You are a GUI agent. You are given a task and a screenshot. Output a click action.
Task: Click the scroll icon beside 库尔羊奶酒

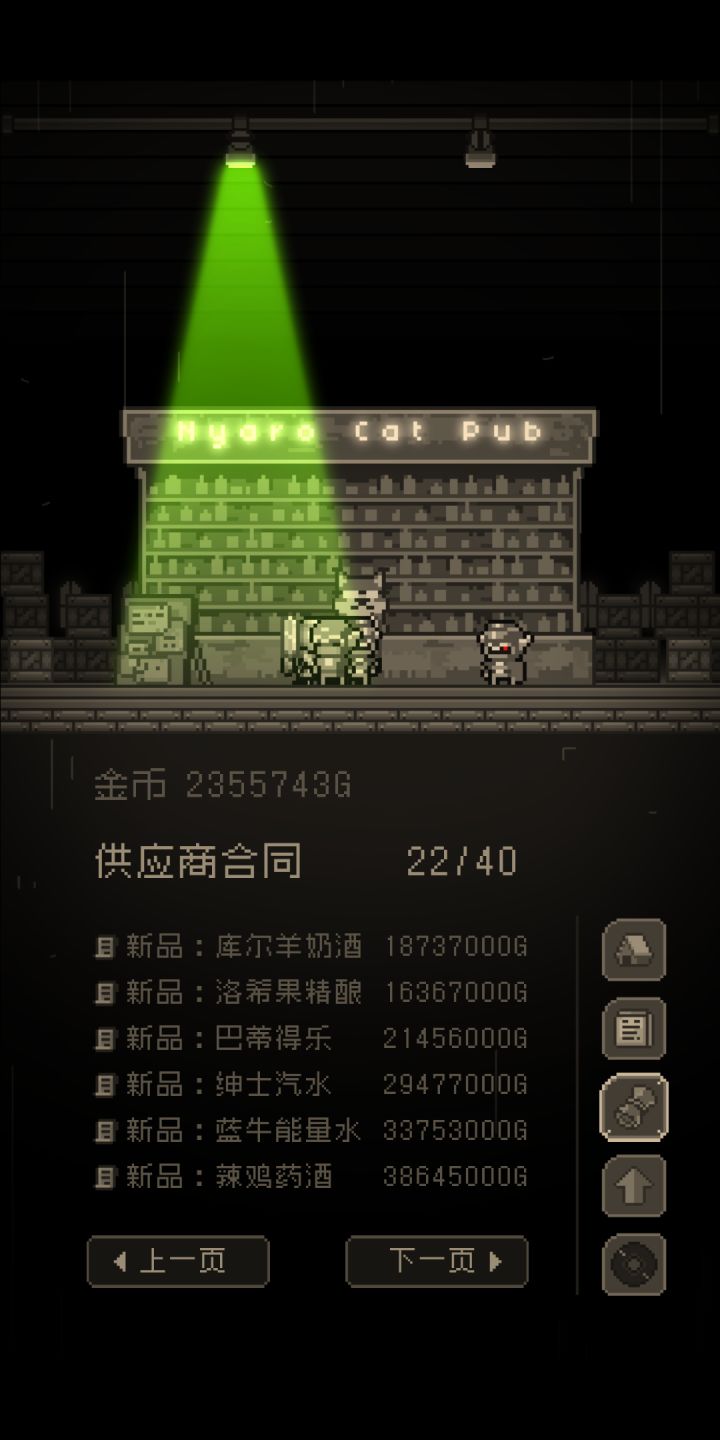point(106,945)
